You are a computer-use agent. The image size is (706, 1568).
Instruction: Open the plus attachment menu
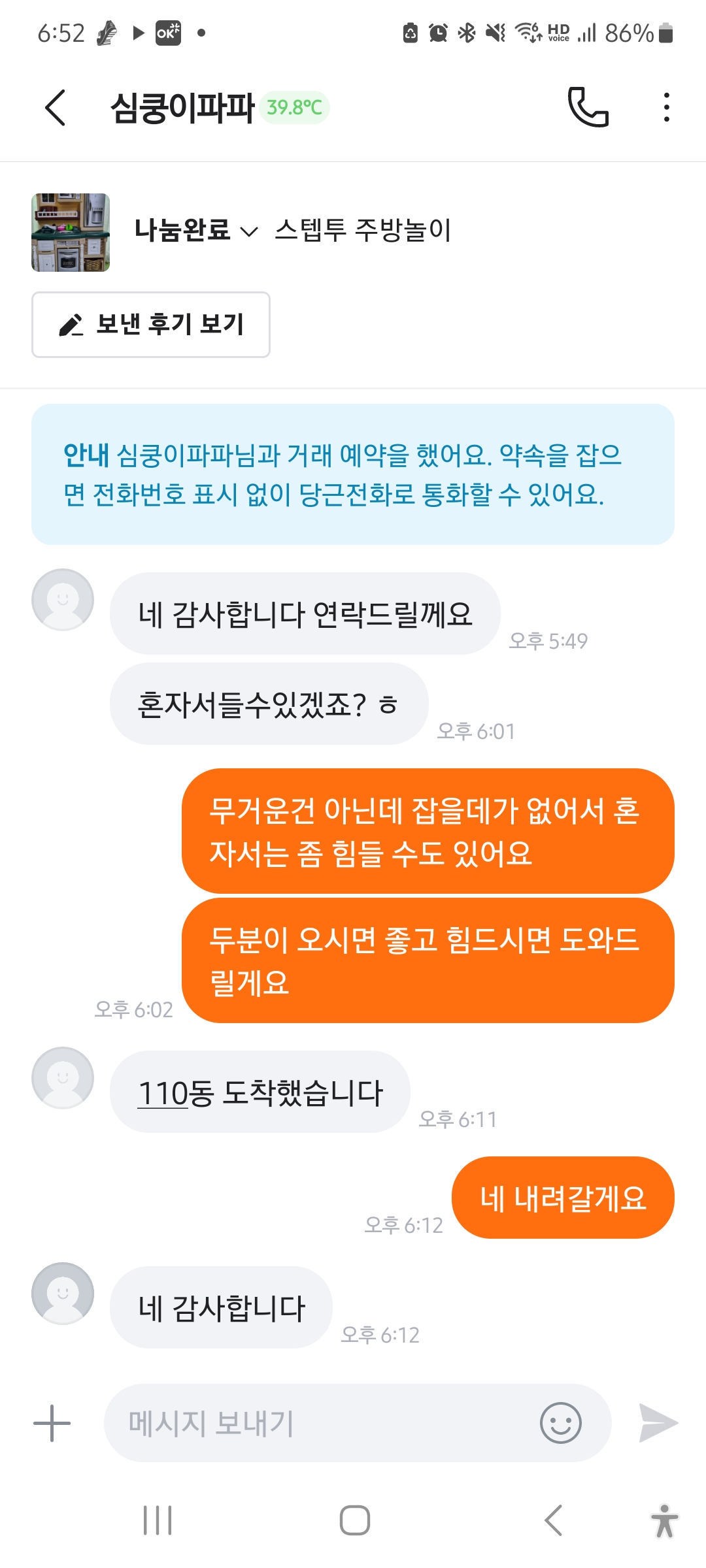pos(52,1423)
